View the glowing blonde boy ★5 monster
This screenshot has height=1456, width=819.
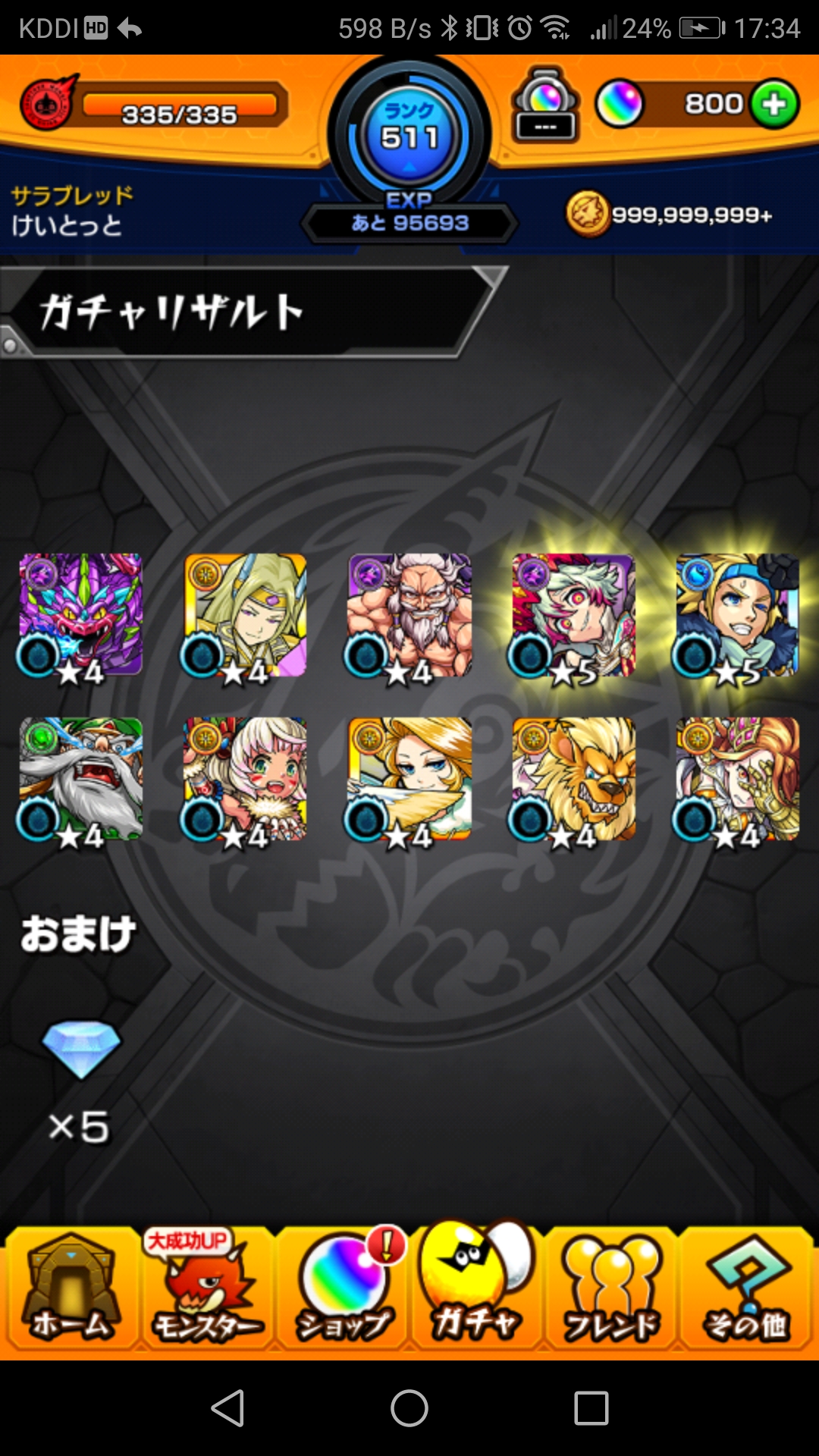coord(737,616)
